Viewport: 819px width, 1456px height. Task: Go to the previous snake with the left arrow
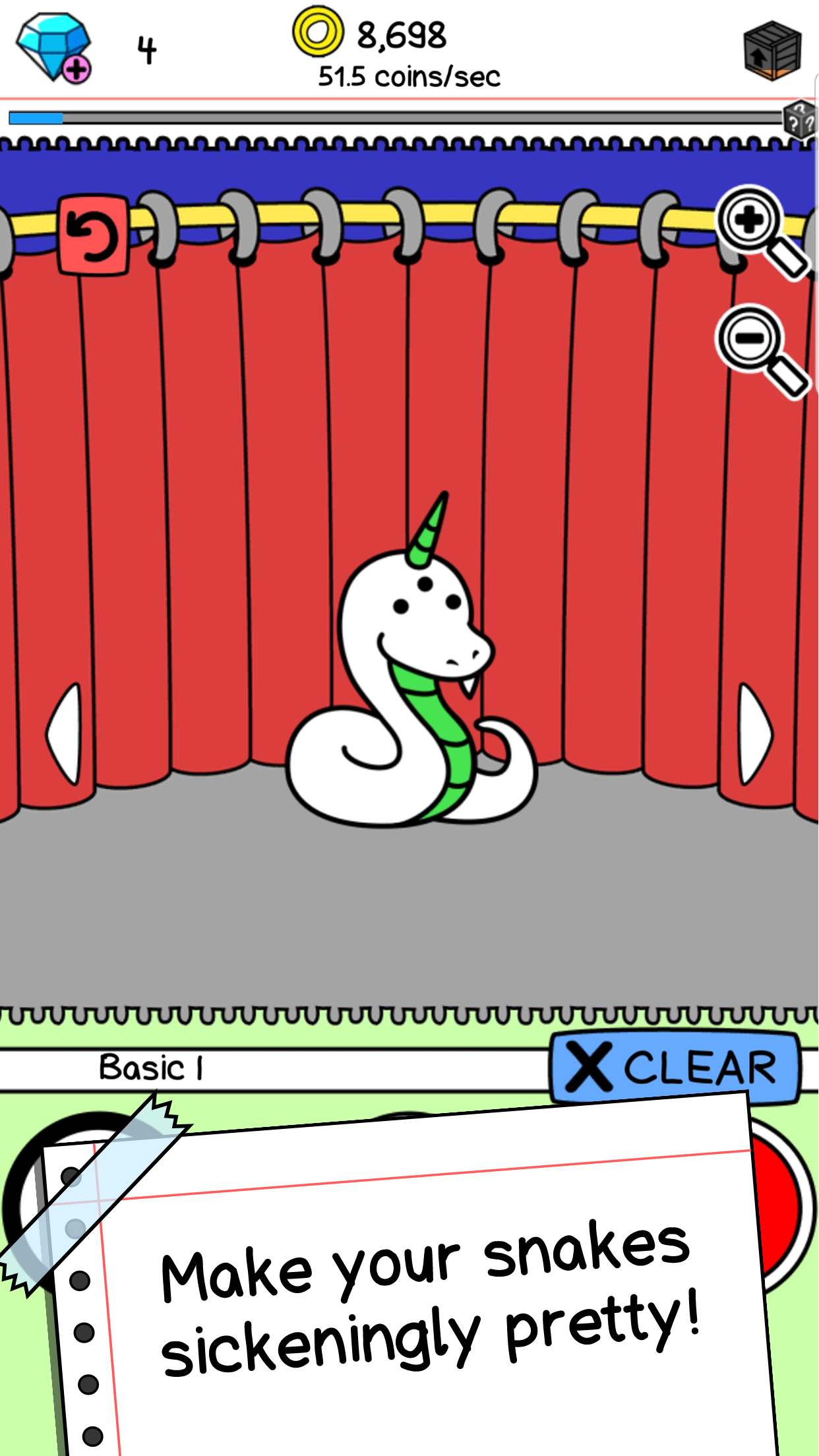(65, 733)
